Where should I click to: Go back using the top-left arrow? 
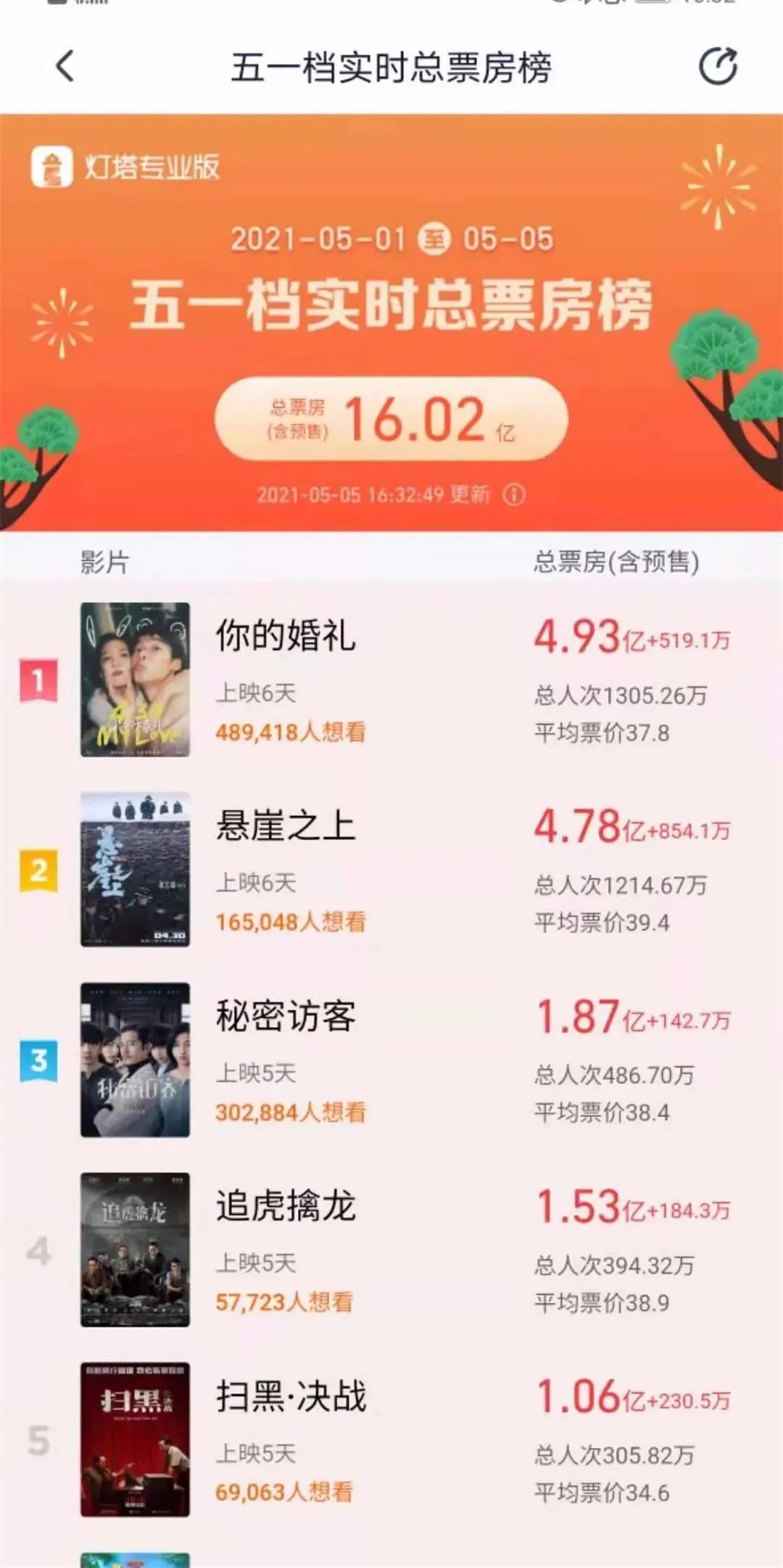point(65,67)
